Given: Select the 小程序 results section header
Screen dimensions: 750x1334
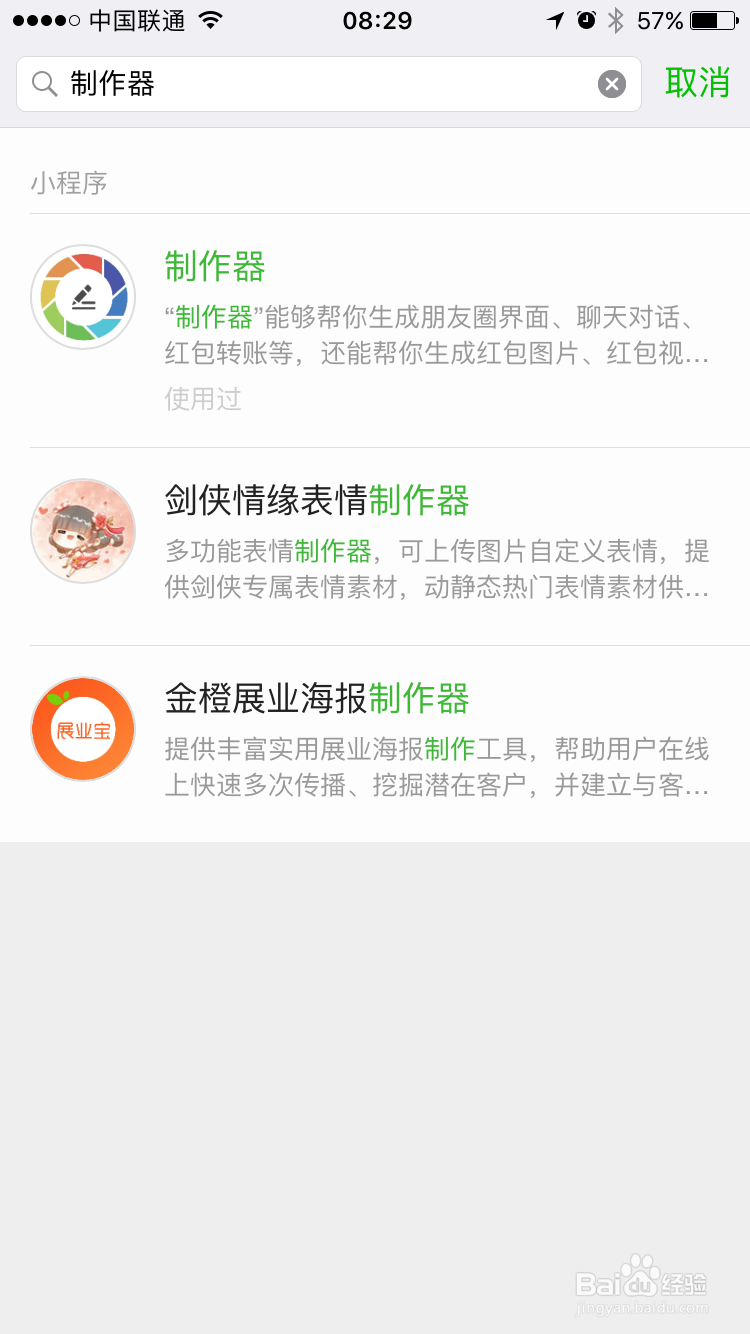Looking at the screenshot, I should [70, 183].
